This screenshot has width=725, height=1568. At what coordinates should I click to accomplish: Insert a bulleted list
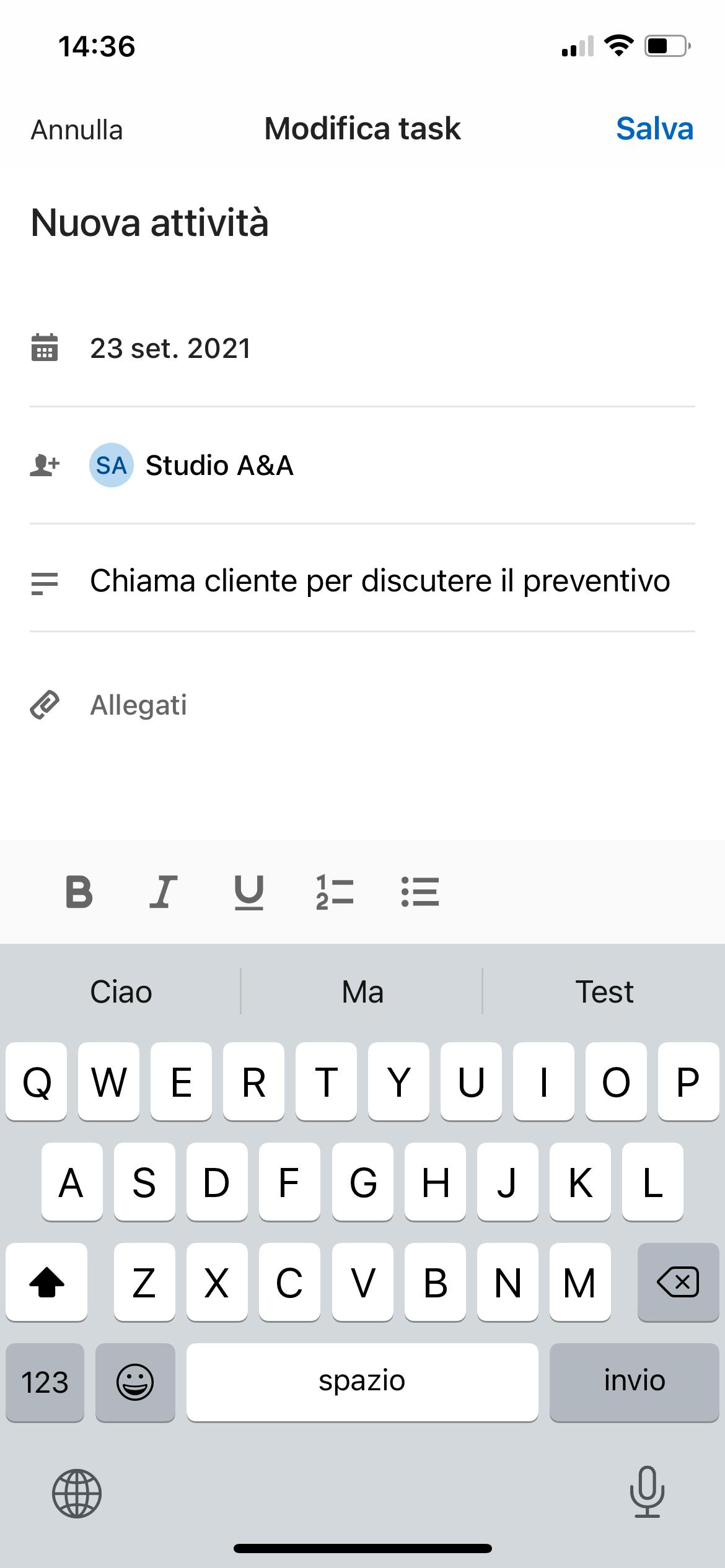pos(420,892)
